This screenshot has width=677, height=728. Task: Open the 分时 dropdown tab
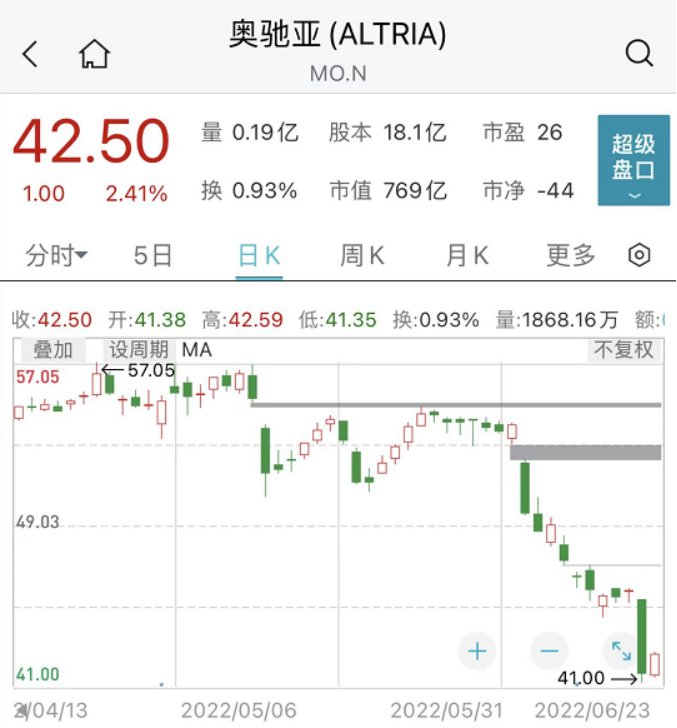pyautogui.click(x=56, y=256)
